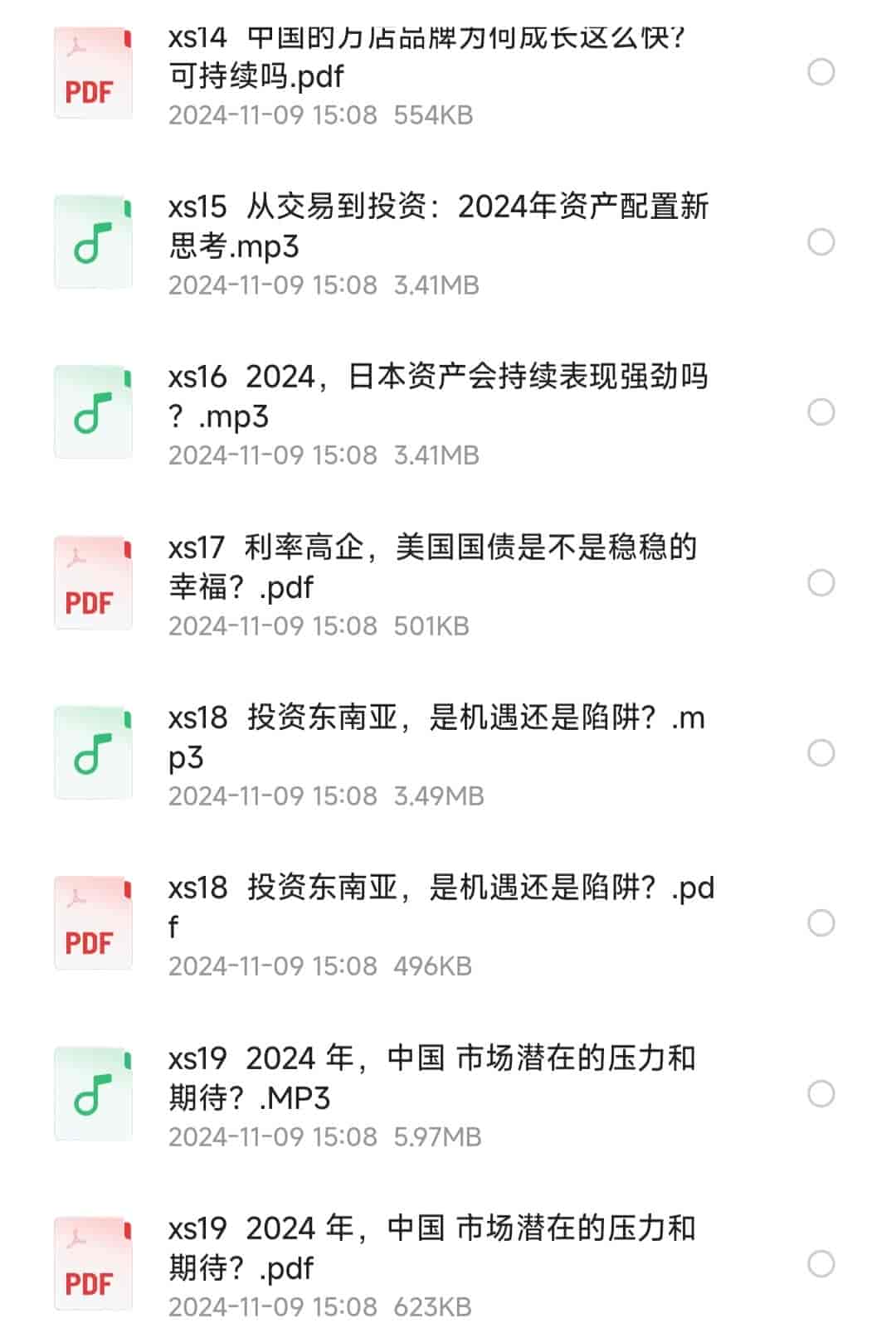Check the circle beside xs17 PDF
The width and height of the screenshot is (896, 1328).
821,583
